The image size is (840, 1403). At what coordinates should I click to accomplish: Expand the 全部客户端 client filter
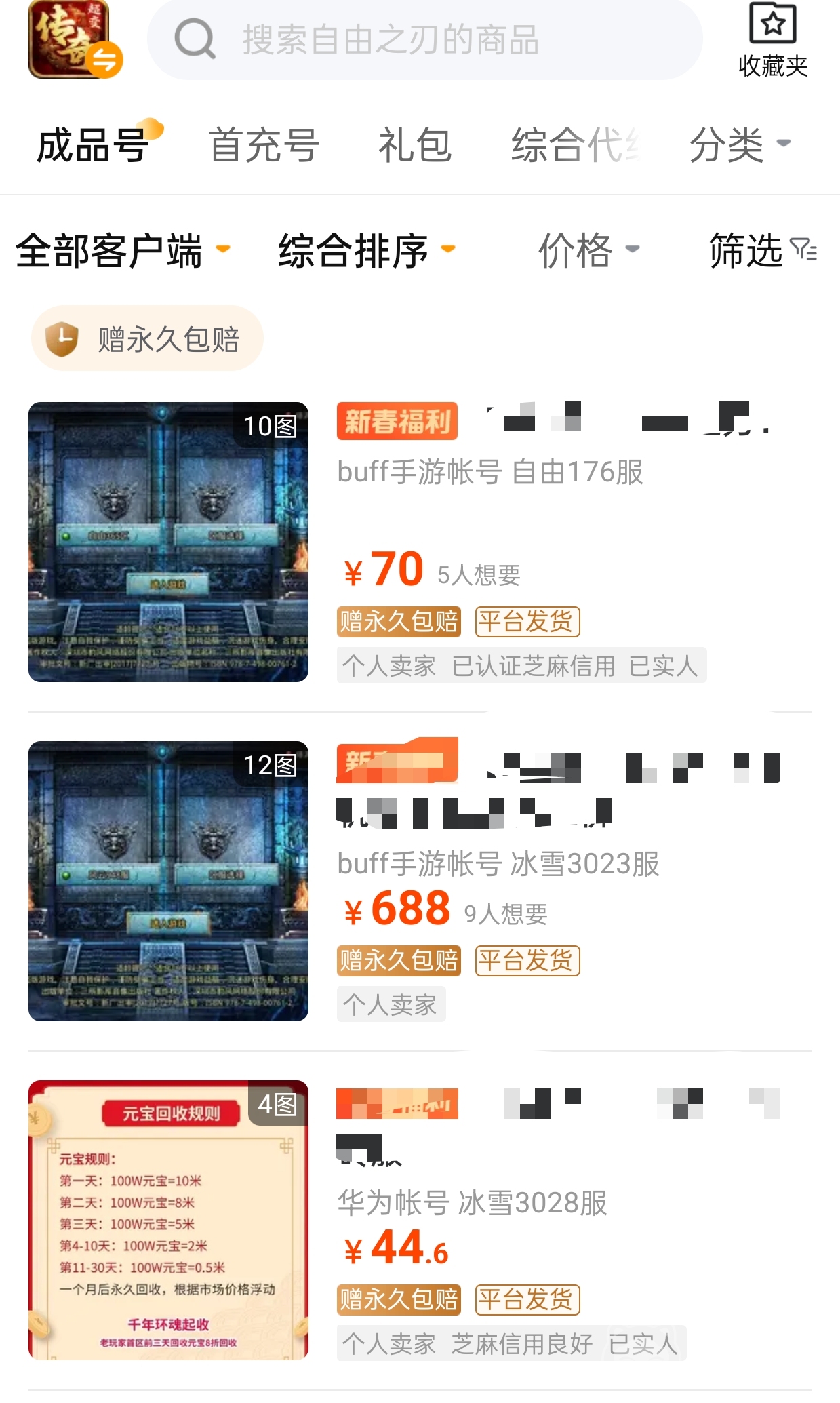122,251
